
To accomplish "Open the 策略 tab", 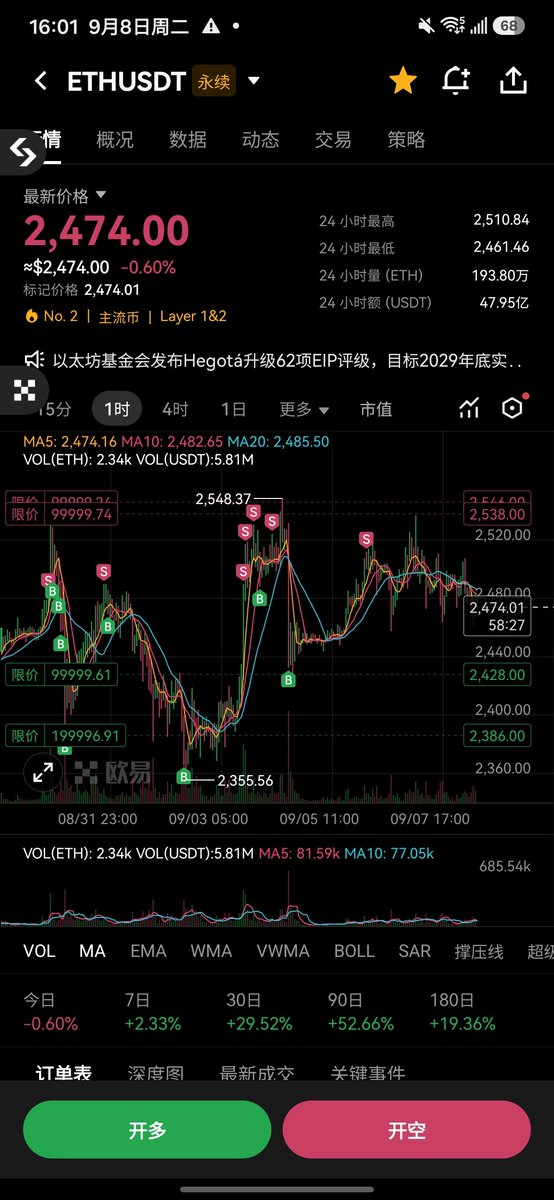I will click(406, 140).
